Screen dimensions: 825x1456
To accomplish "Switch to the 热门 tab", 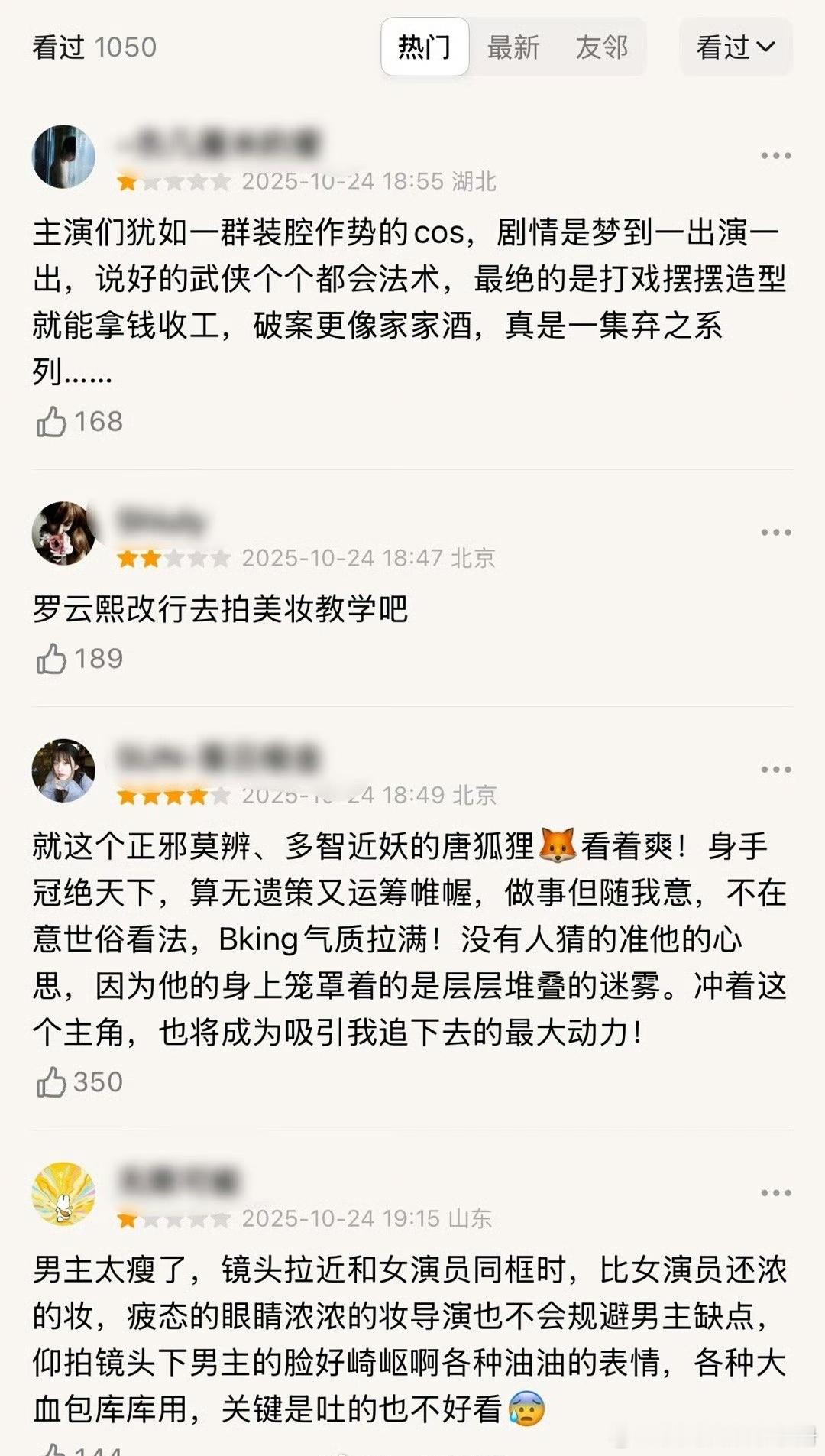I will pos(424,47).
